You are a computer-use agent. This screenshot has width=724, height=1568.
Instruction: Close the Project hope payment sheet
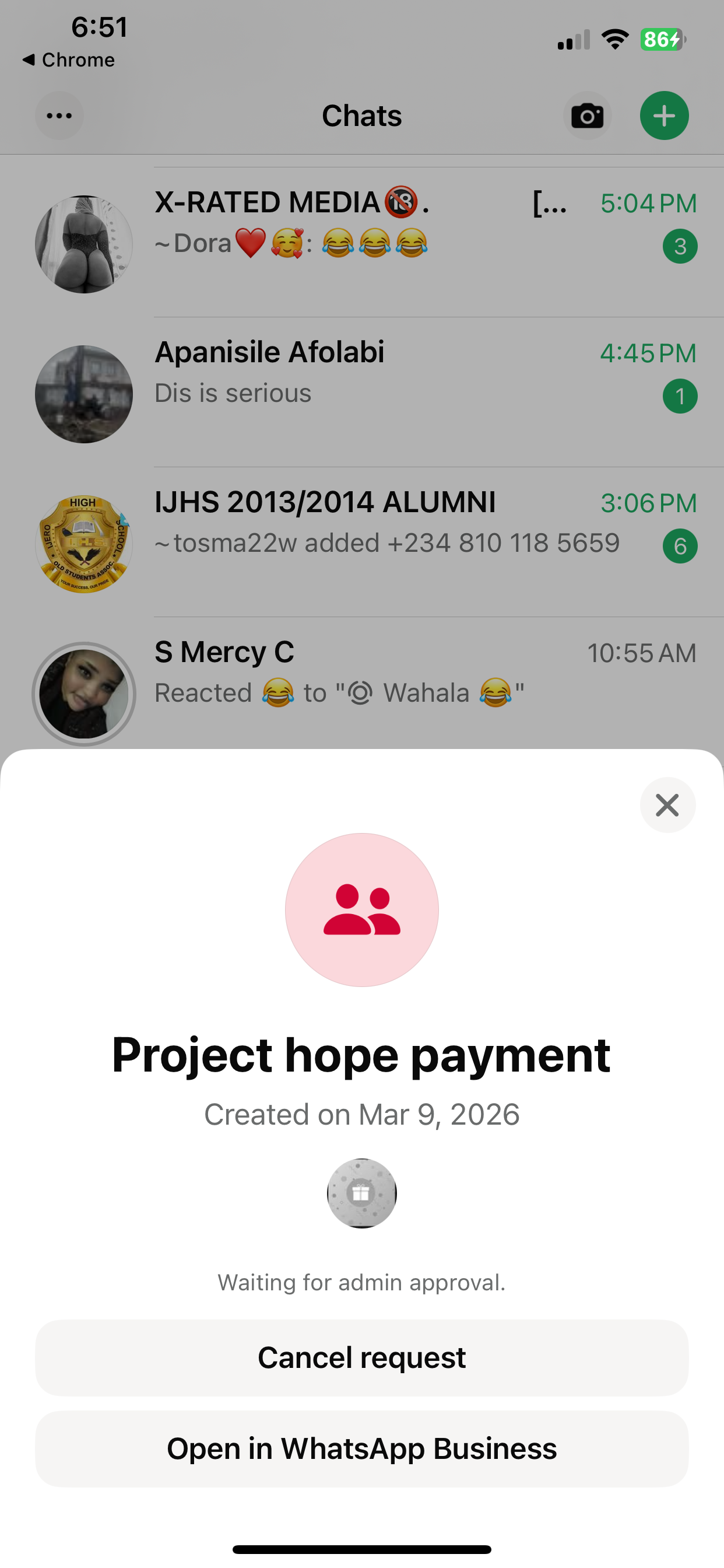tap(667, 806)
